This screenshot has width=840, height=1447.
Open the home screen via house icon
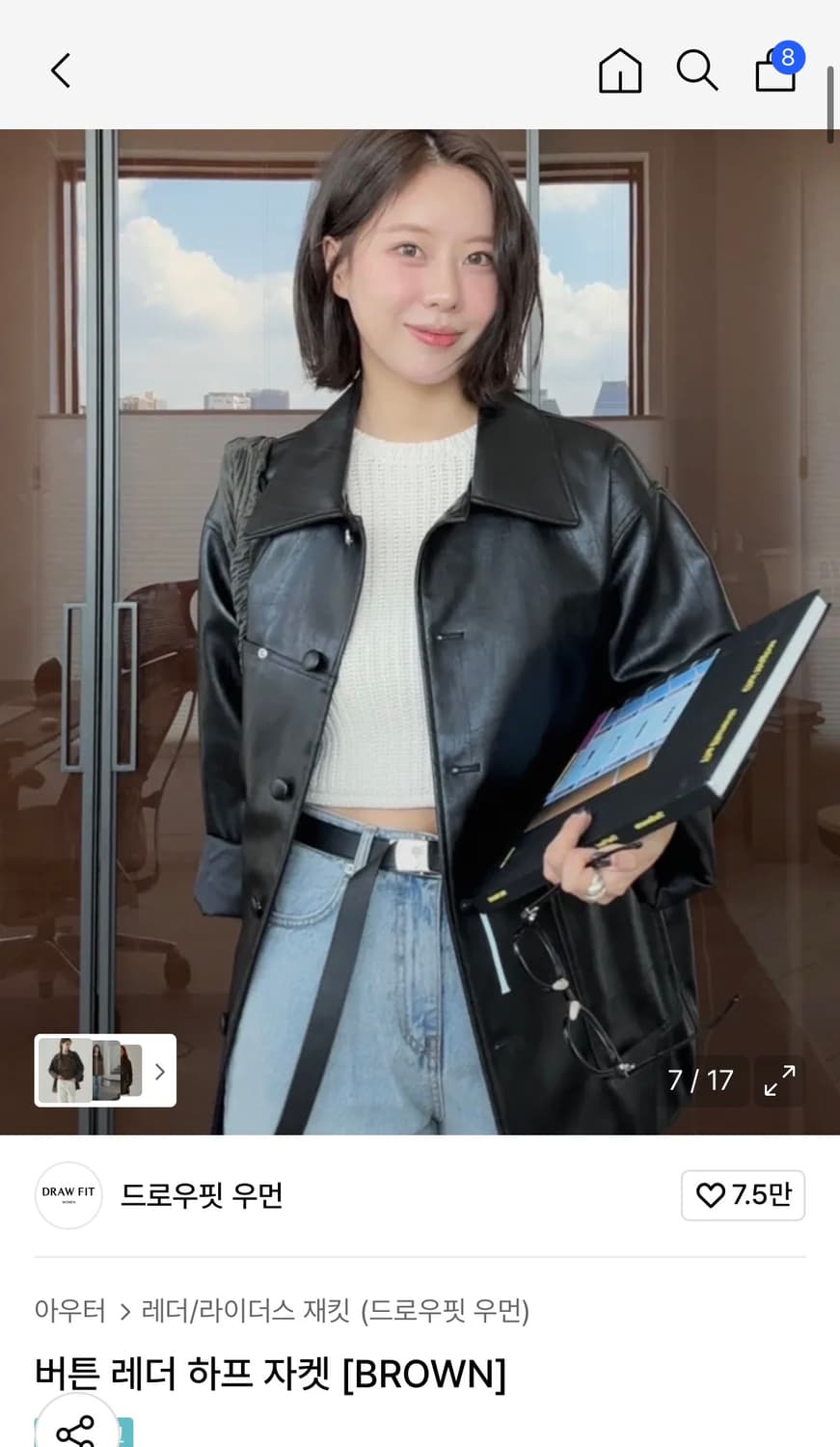(x=620, y=69)
